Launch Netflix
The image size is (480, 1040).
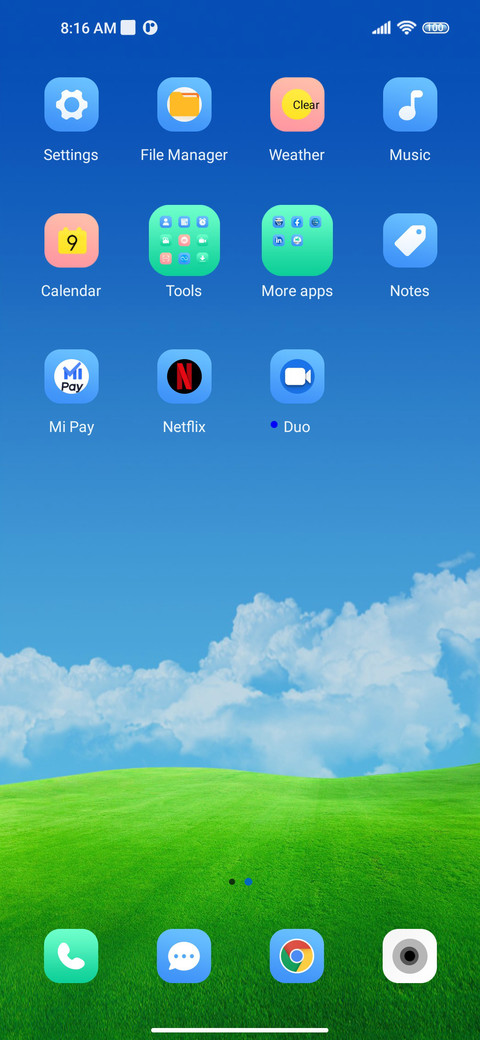click(184, 376)
